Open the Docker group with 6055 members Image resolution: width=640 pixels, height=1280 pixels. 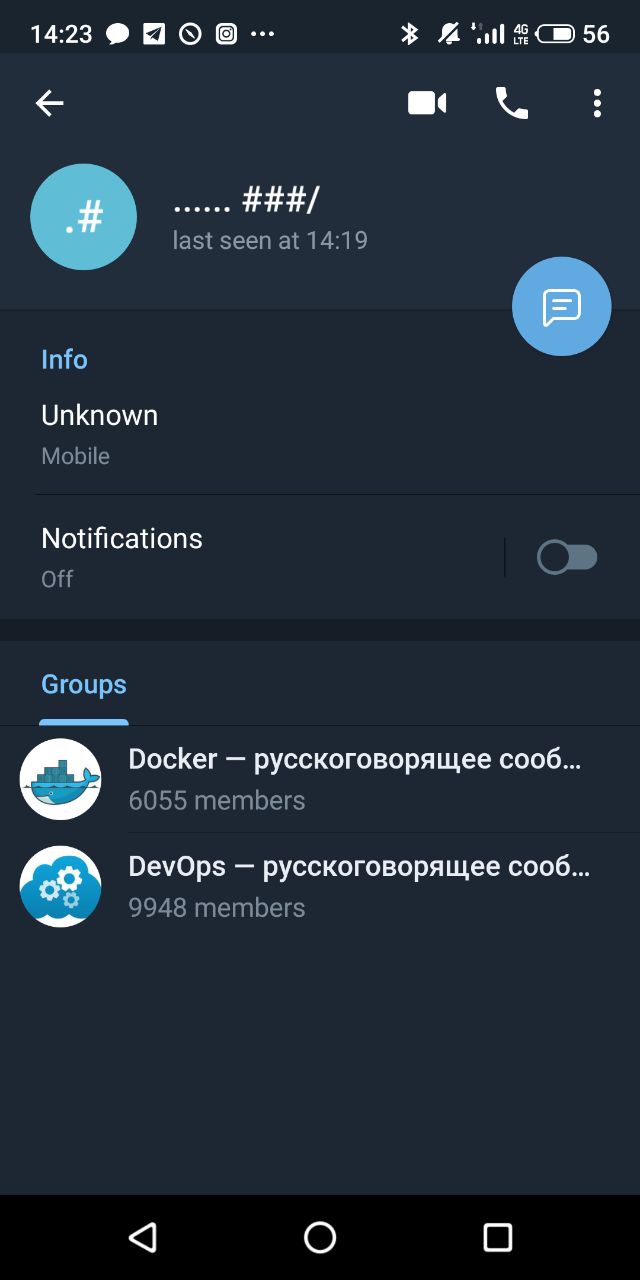320,779
